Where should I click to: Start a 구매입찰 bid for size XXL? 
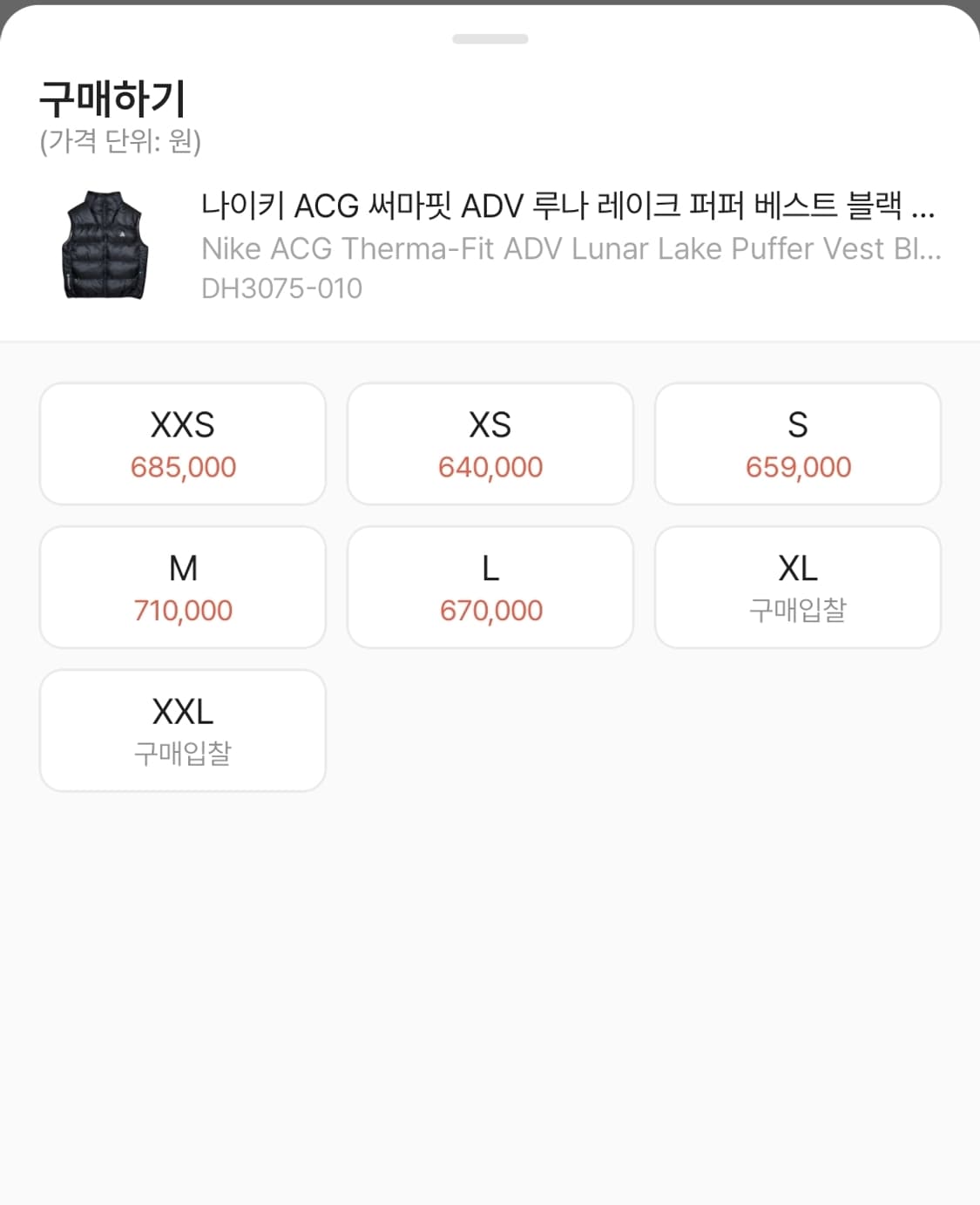(182, 730)
